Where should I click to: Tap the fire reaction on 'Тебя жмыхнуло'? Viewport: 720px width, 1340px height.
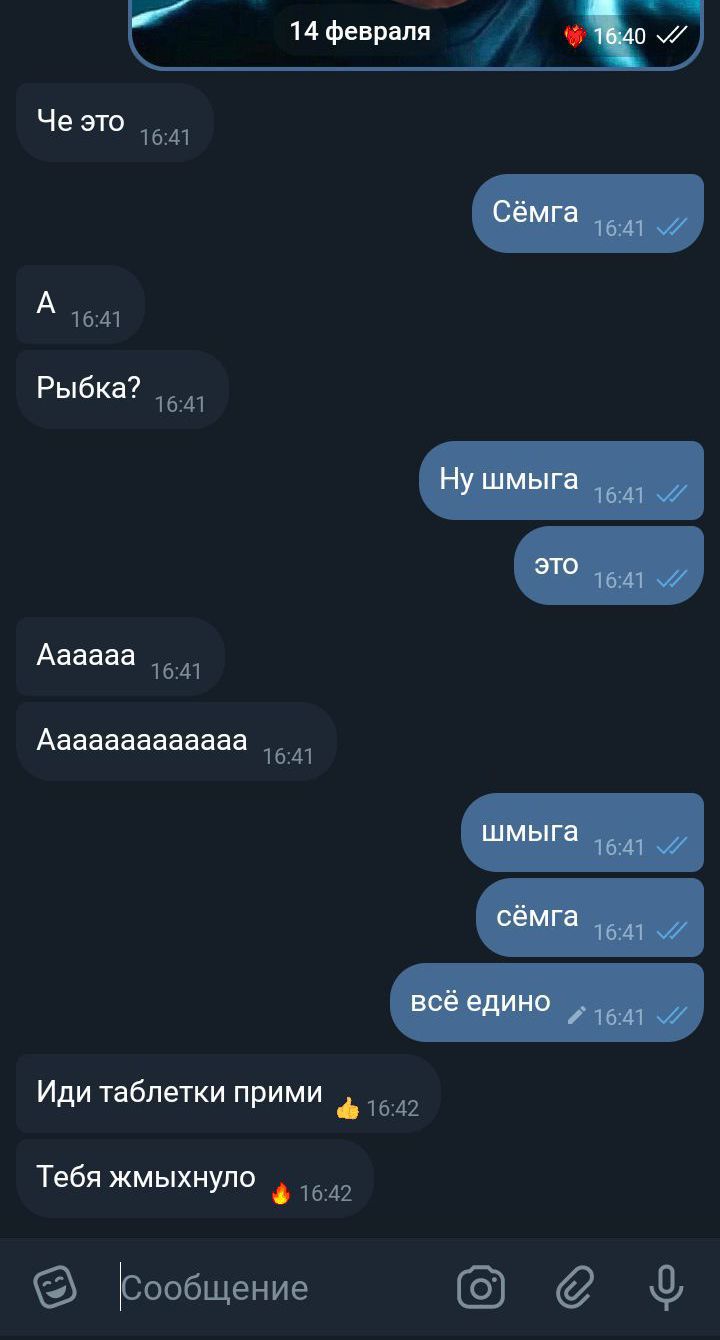pos(281,1193)
